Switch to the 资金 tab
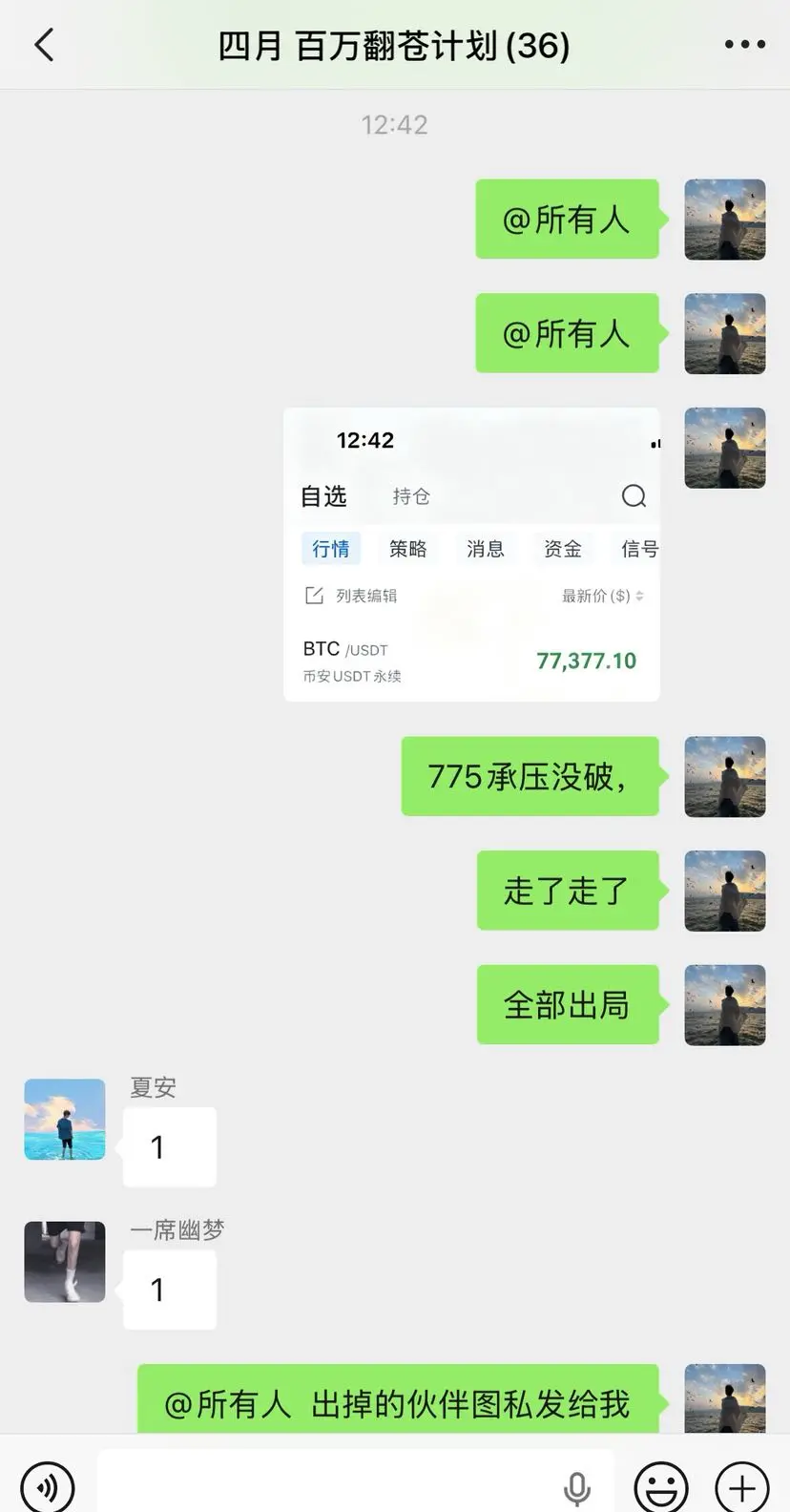The height and width of the screenshot is (1512, 790). [561, 548]
